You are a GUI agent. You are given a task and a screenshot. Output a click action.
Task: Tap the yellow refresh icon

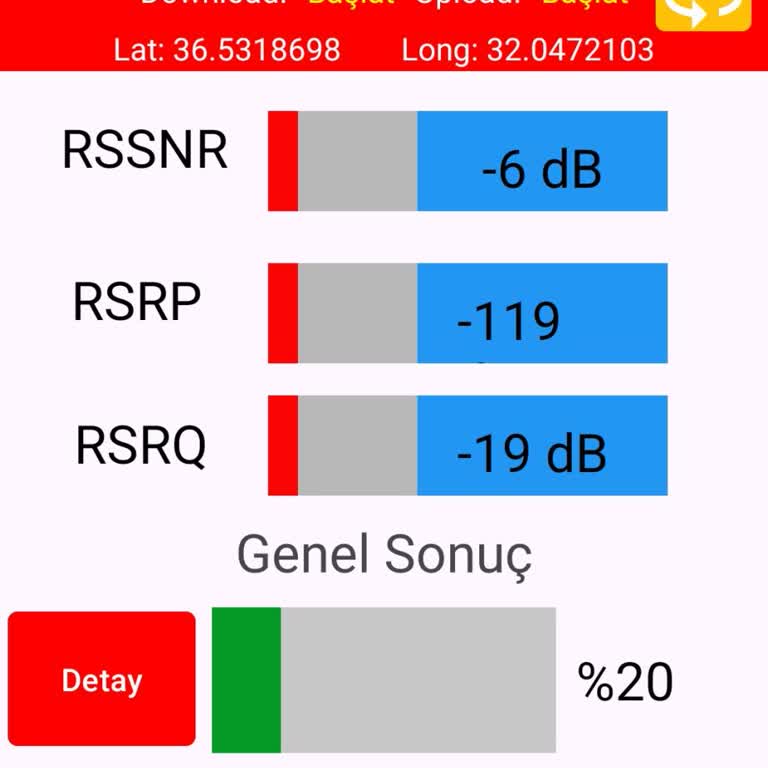703,12
